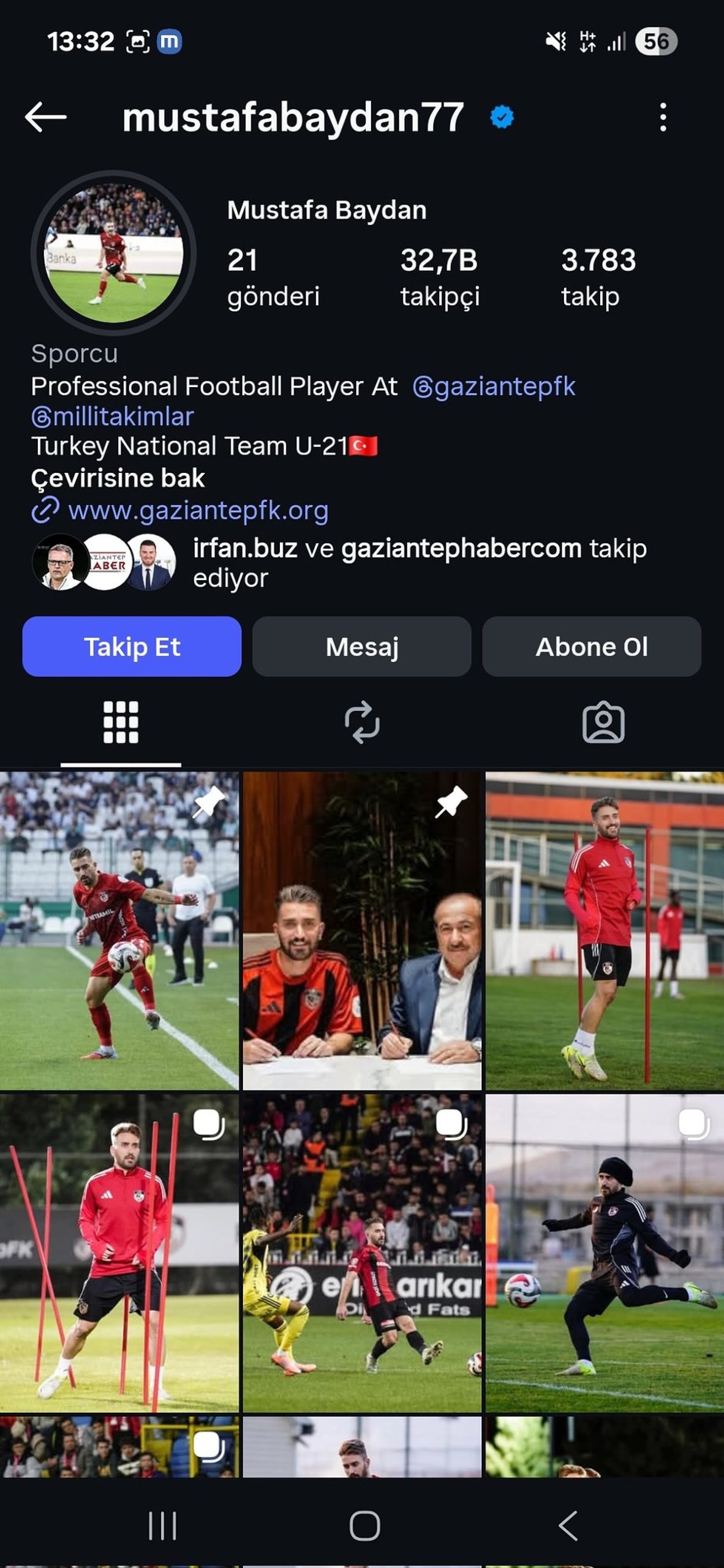Visit www.gaziantepfk.org from the bio
724x1568 pixels.
click(199, 510)
